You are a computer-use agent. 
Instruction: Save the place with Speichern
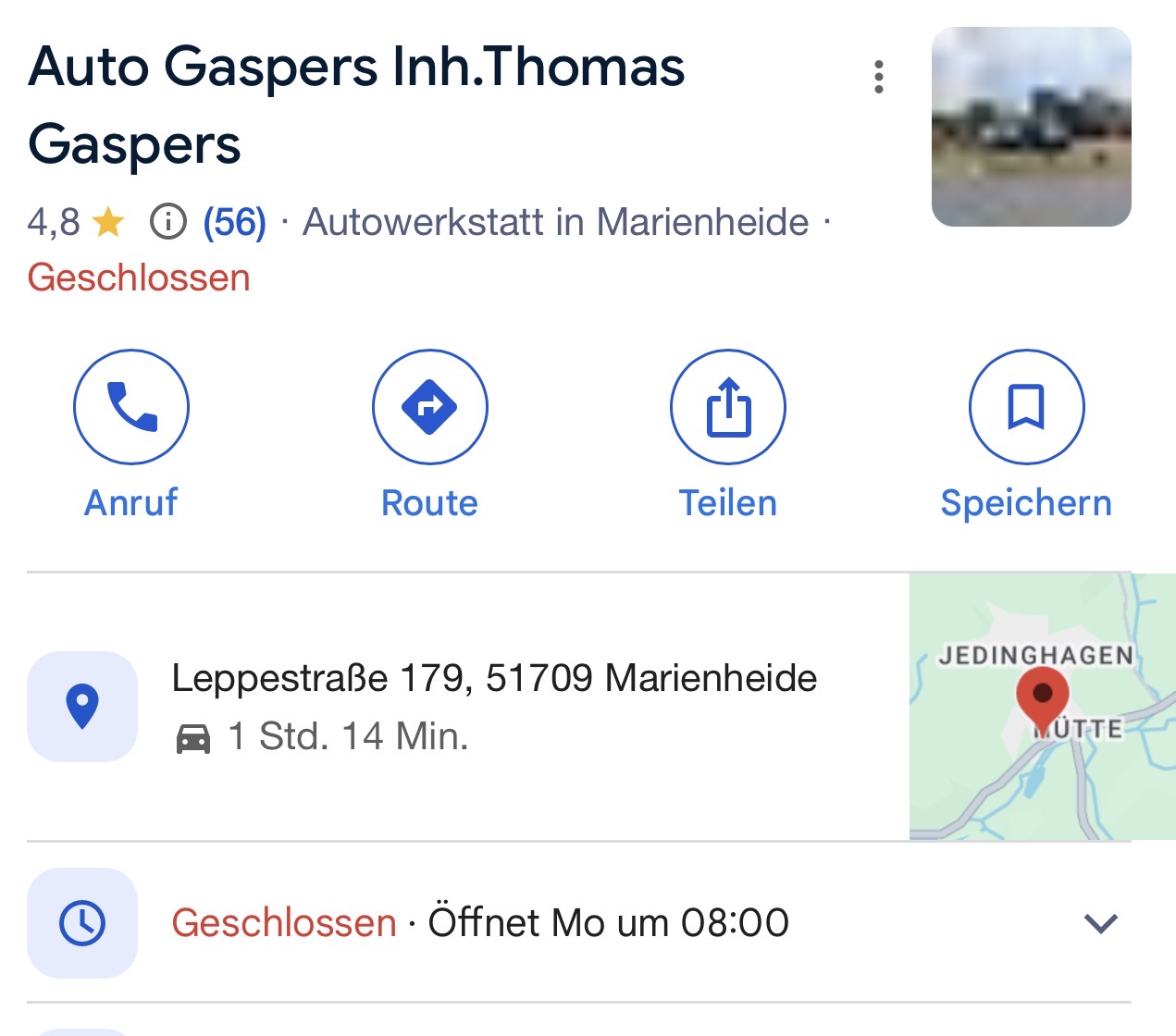coord(1026,407)
